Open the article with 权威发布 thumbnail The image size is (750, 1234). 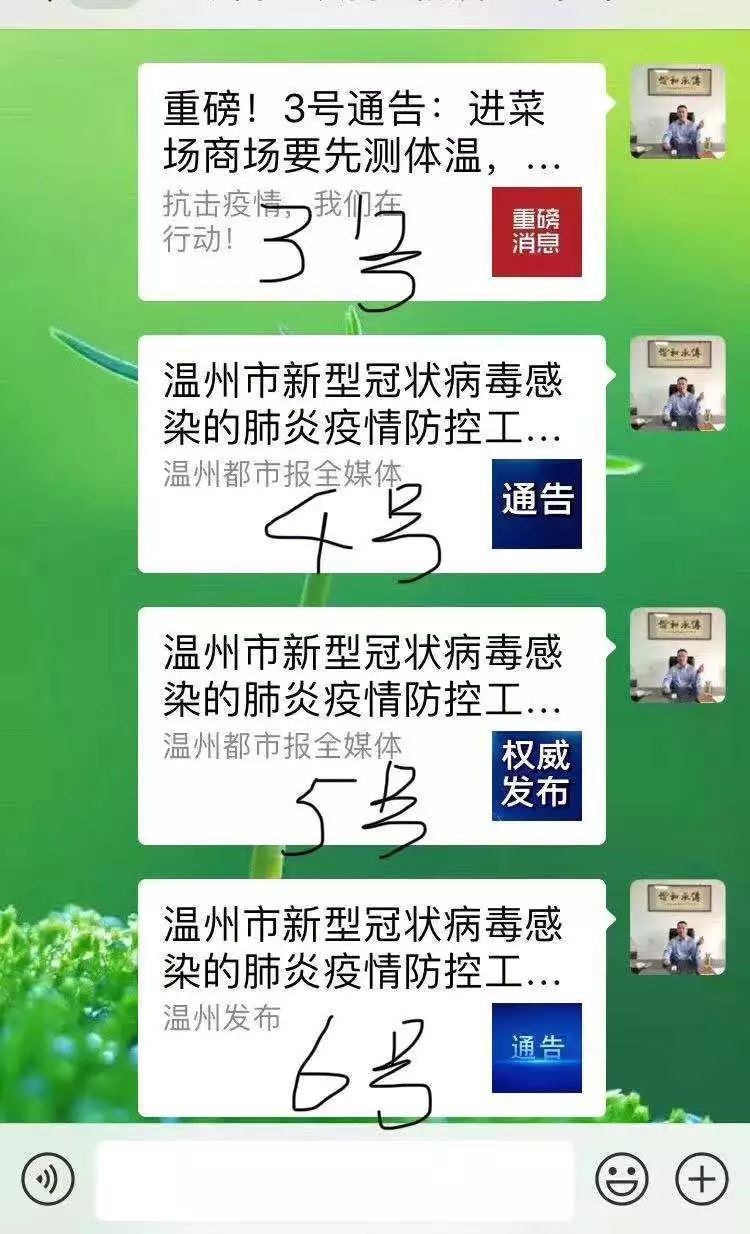coord(370,725)
